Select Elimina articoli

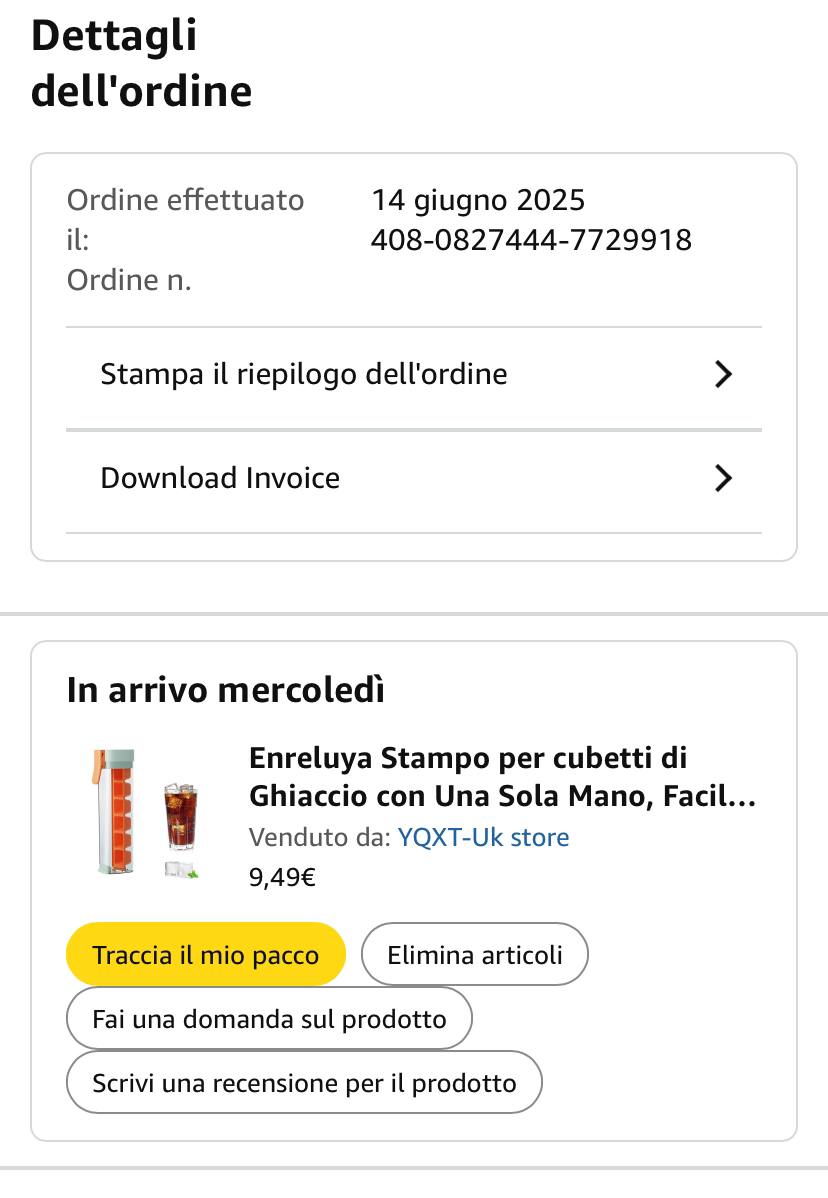point(474,955)
